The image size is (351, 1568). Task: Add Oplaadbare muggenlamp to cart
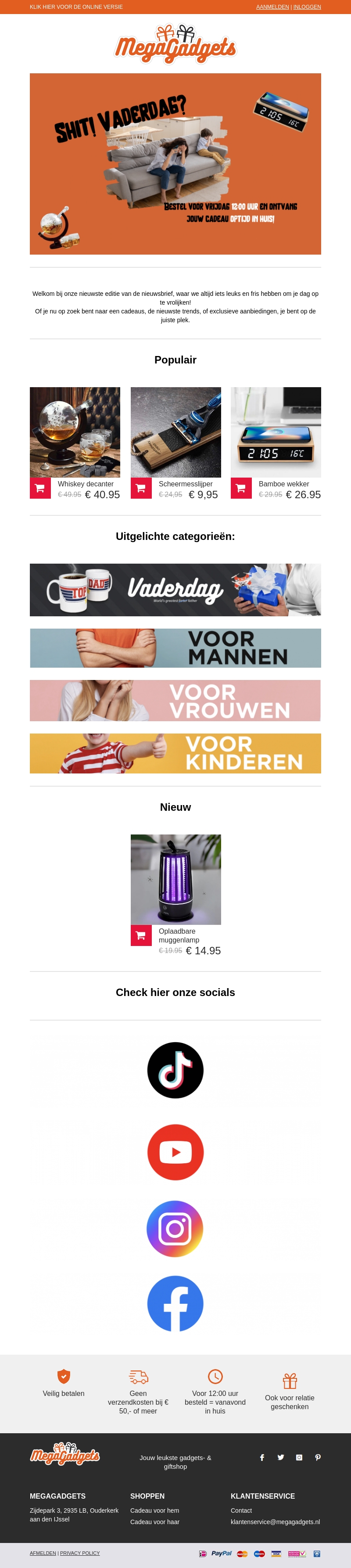pos(141,935)
